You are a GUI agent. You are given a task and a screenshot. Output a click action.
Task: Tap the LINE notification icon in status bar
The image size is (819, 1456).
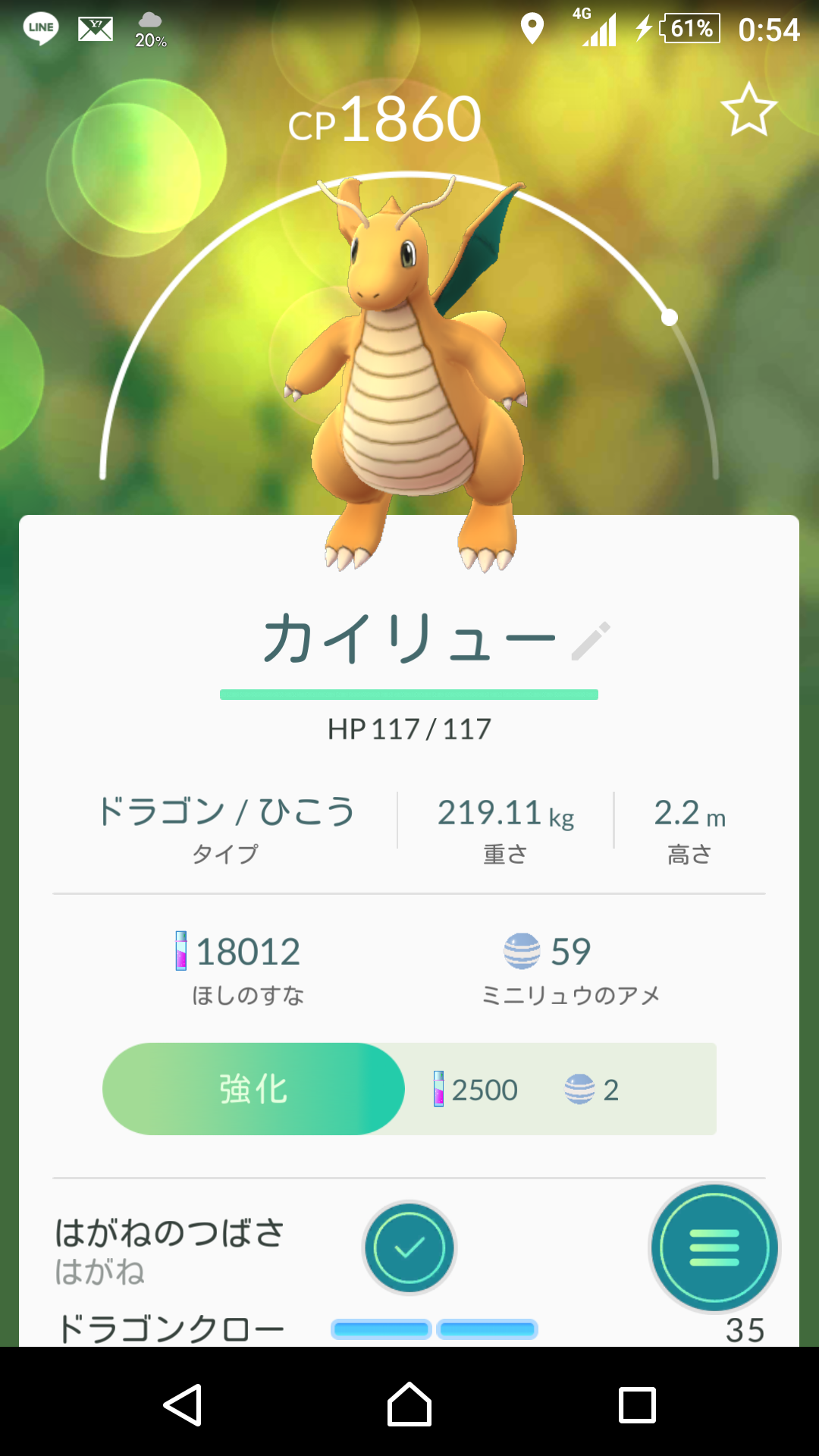pyautogui.click(x=39, y=27)
